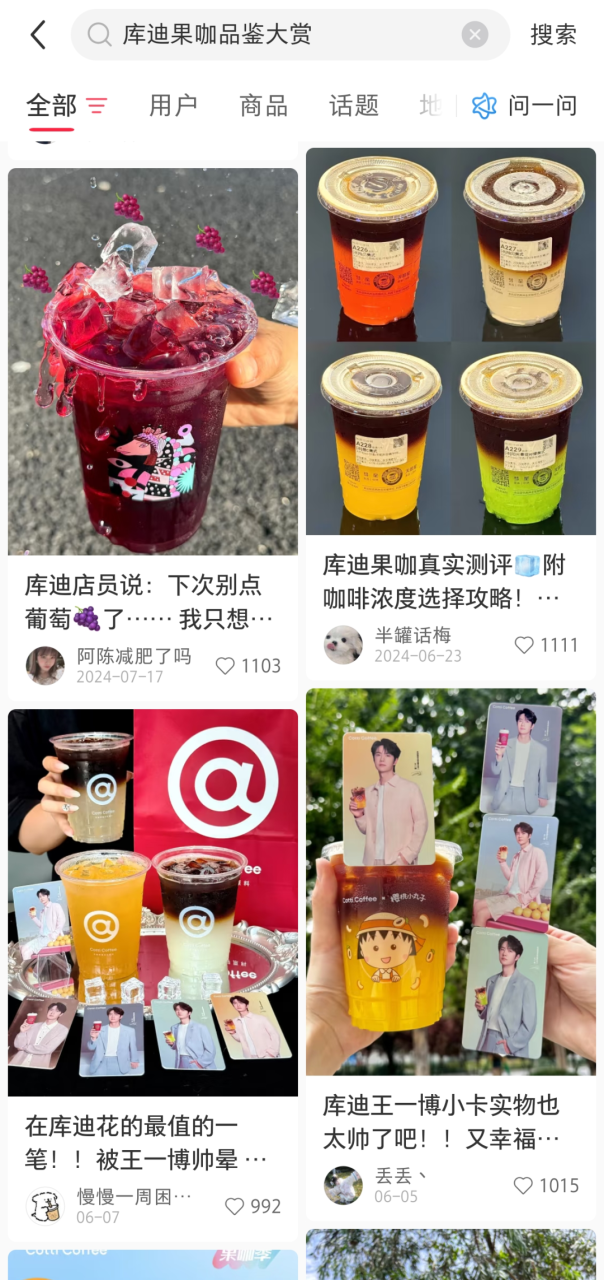Switch to the 用户 tab
This screenshot has height=1280, width=604.
[x=173, y=105]
